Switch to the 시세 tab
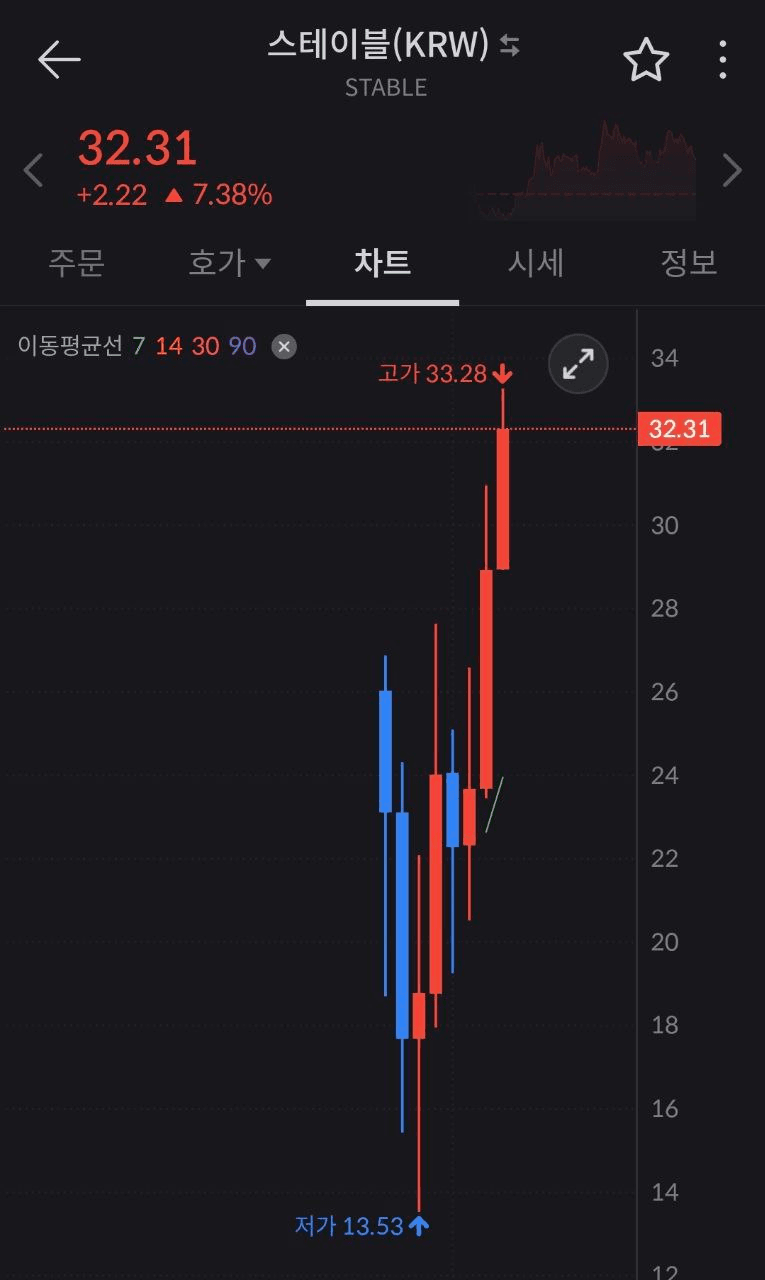The image size is (765, 1280). click(x=536, y=261)
